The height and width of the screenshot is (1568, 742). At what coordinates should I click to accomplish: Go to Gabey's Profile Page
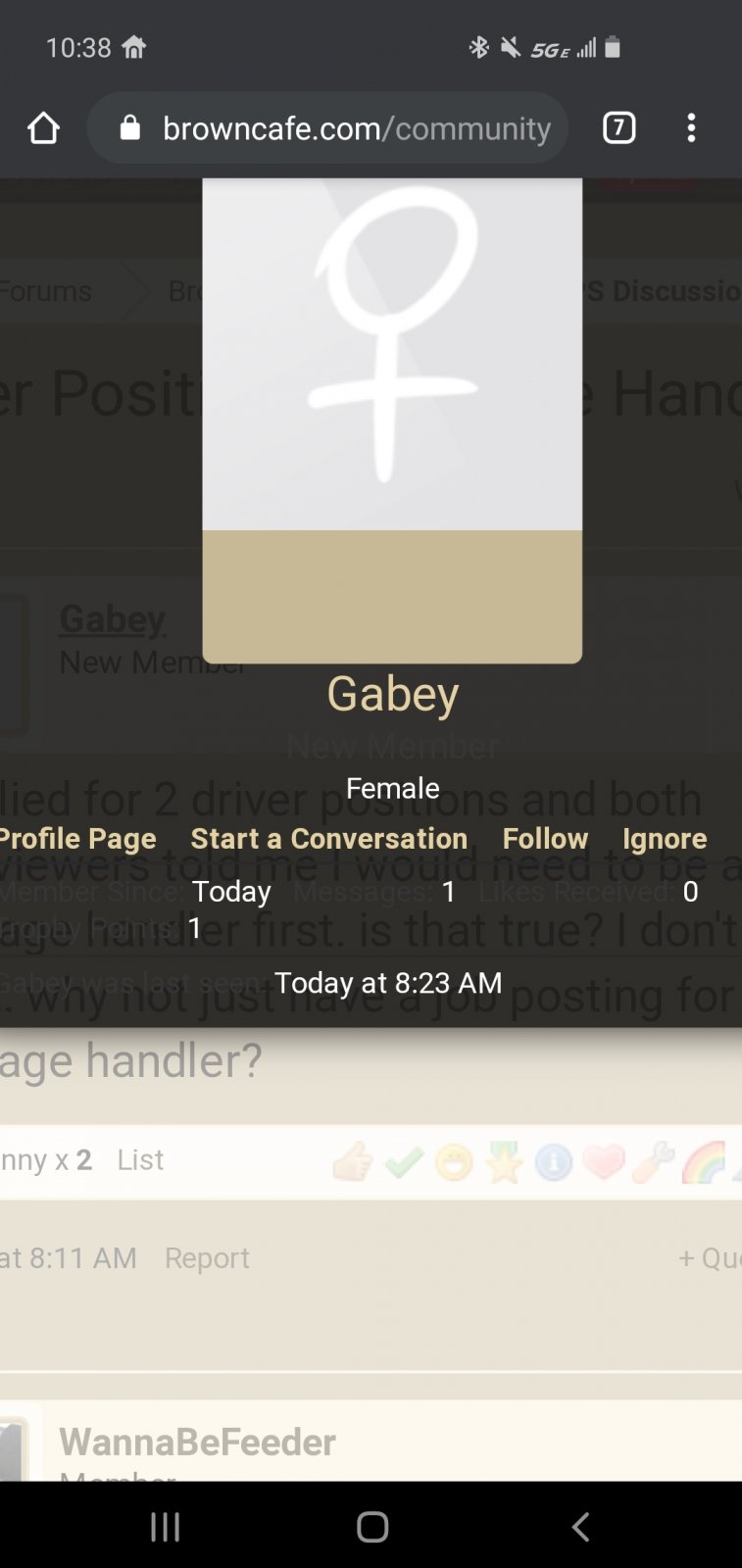pos(77,839)
